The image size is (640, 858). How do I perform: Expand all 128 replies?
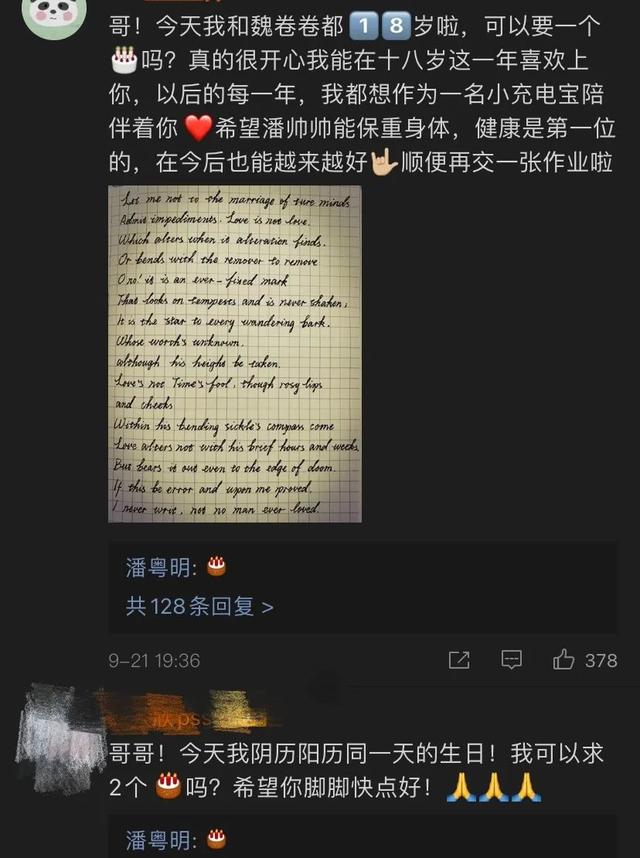199,606
